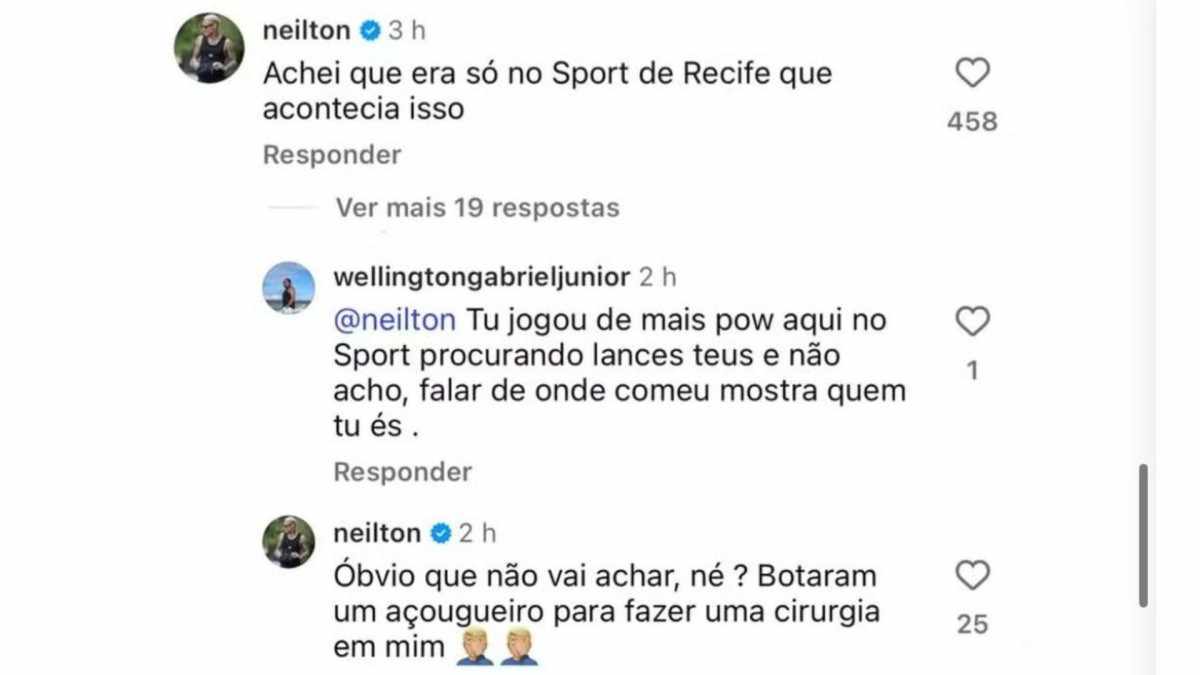Open wellingtongabrieljunior username profile
The width and height of the screenshot is (1200, 675).
click(482, 277)
